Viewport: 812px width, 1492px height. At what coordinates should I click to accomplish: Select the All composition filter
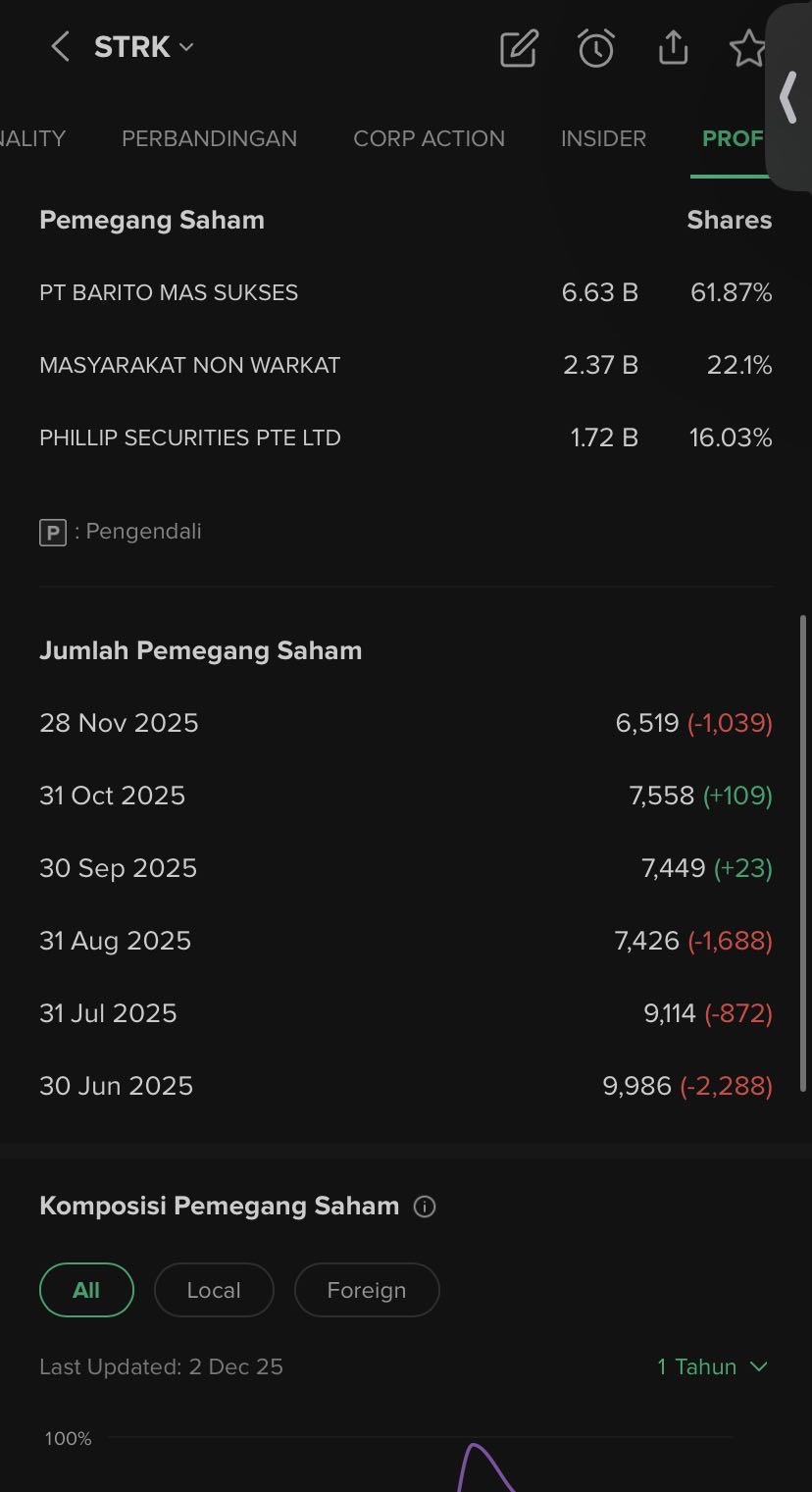coord(86,1290)
